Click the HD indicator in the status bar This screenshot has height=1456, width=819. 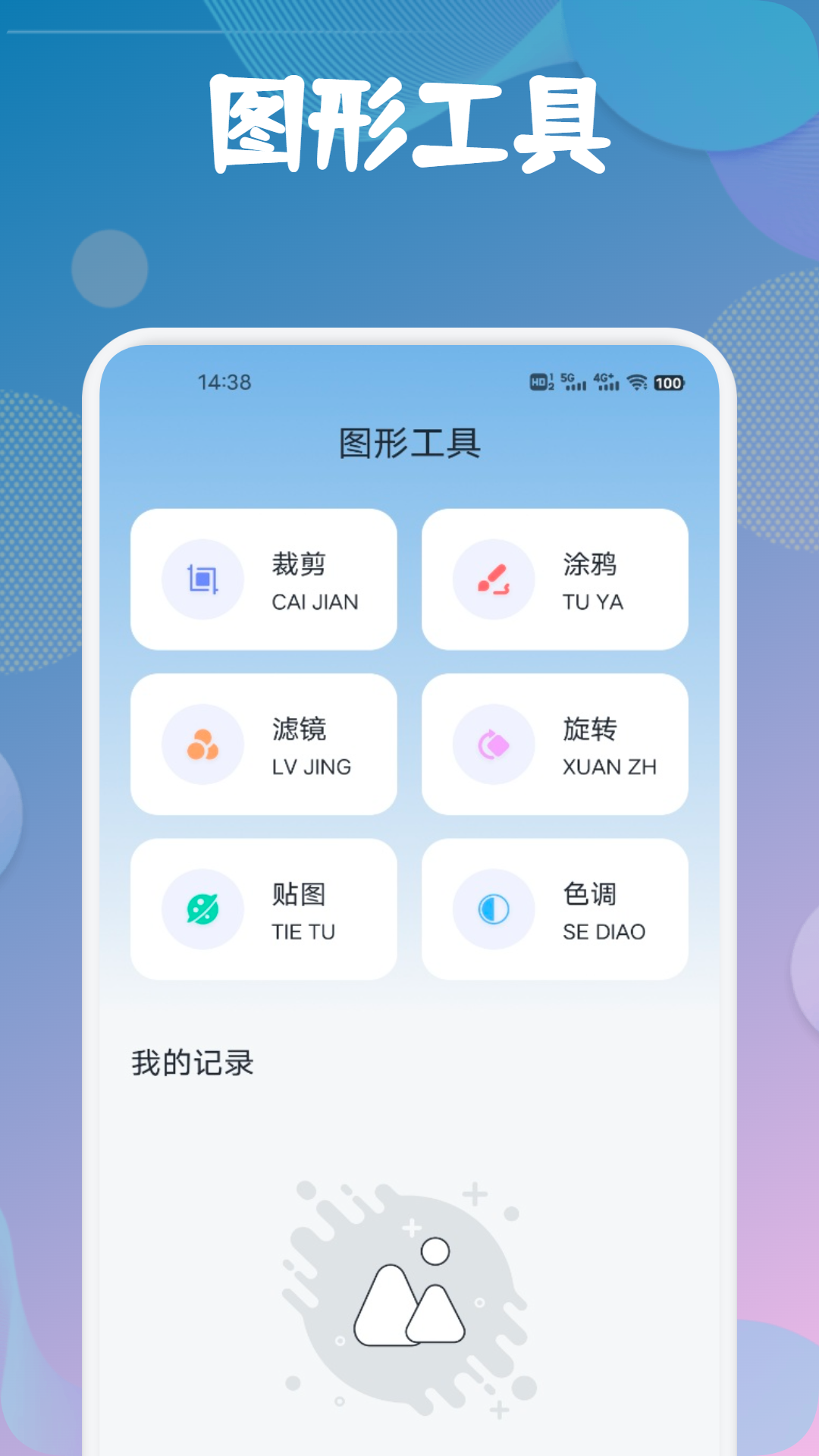coord(540,383)
